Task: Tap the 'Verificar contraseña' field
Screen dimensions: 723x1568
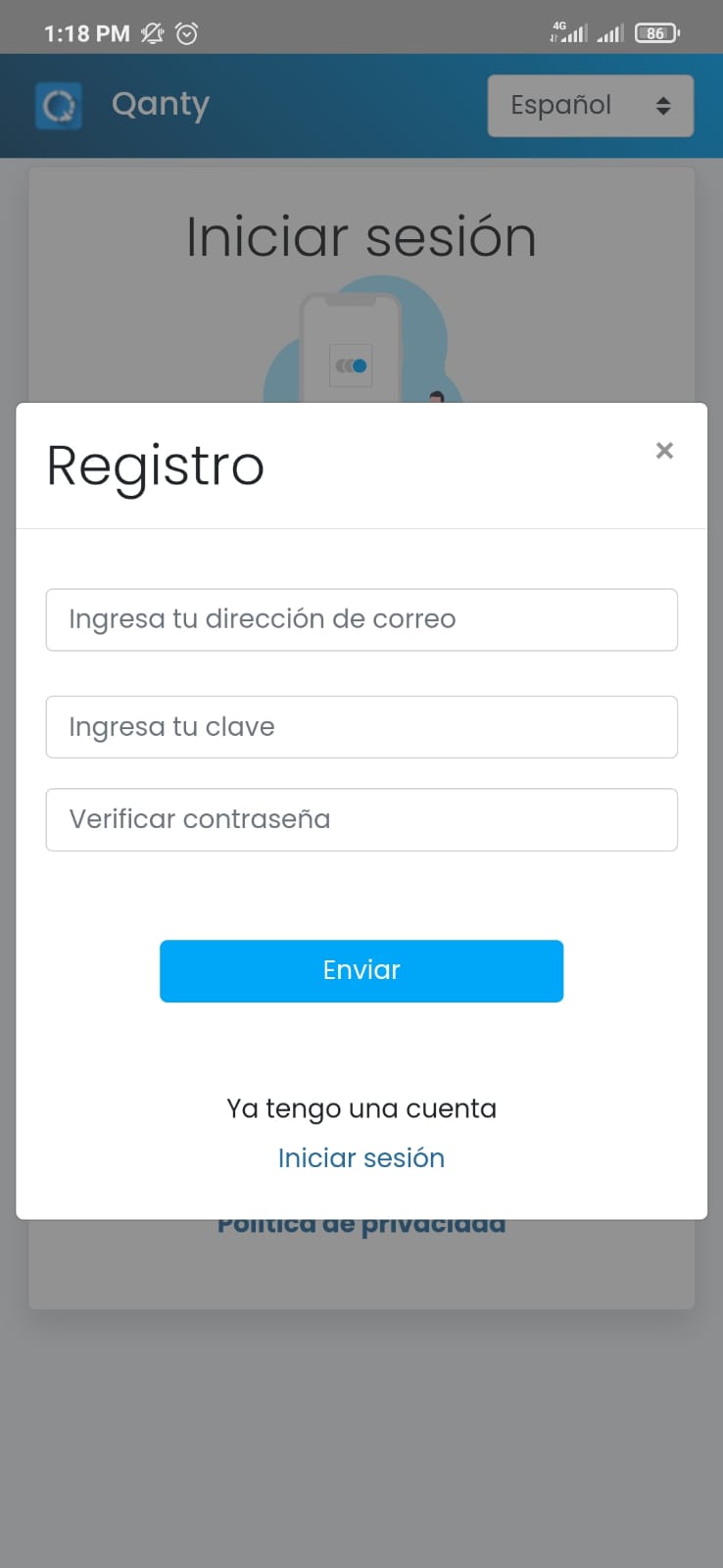Action: tap(361, 819)
